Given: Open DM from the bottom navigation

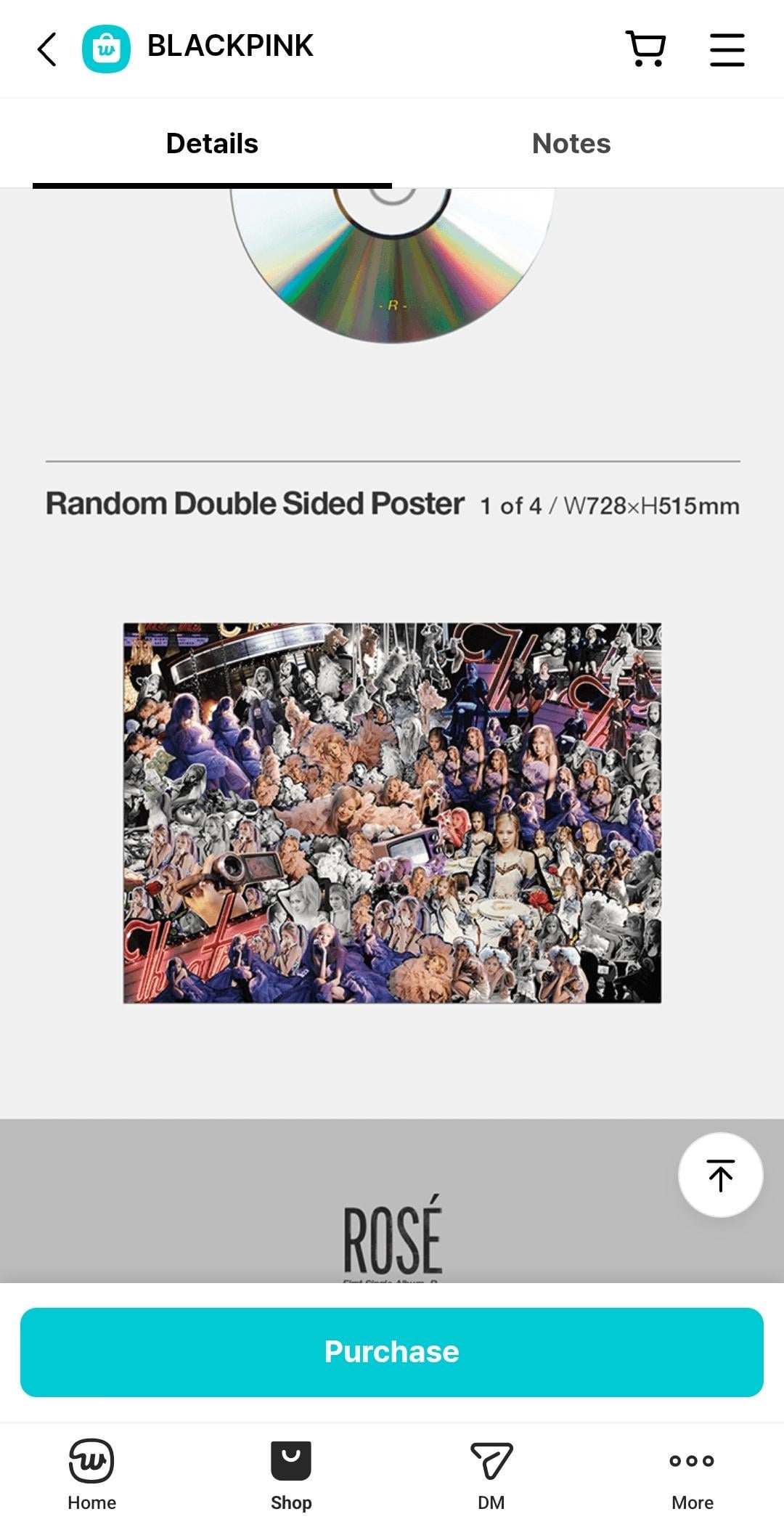Looking at the screenshot, I should (x=491, y=1478).
